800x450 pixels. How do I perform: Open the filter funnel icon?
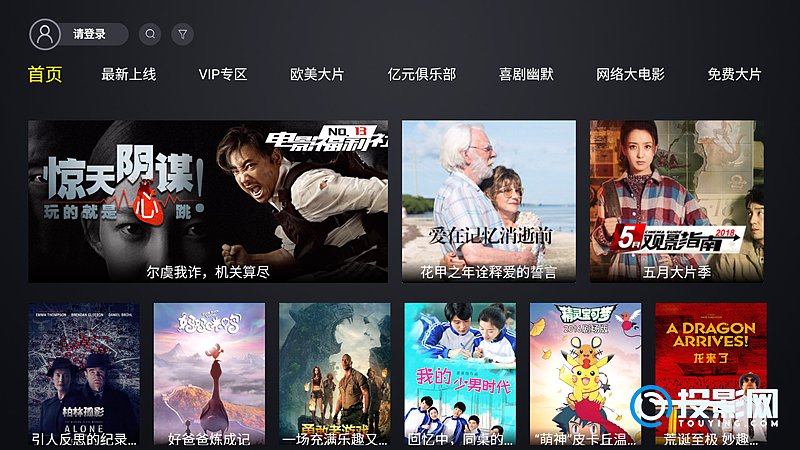182,34
